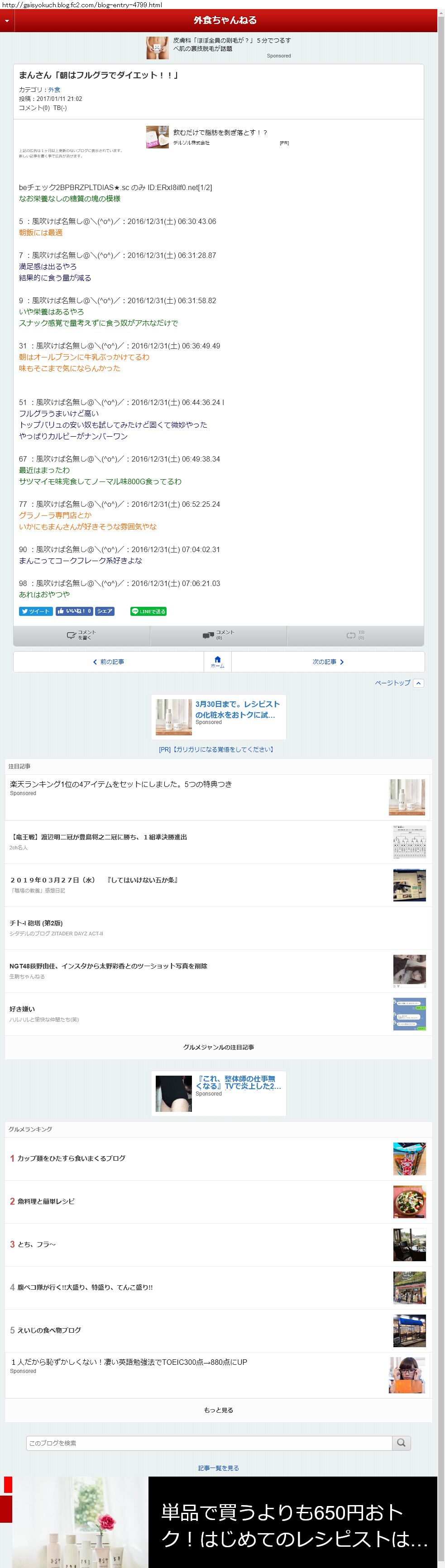View comments (0) for this article
Viewport: 445px width, 1568px height.
(218, 635)
